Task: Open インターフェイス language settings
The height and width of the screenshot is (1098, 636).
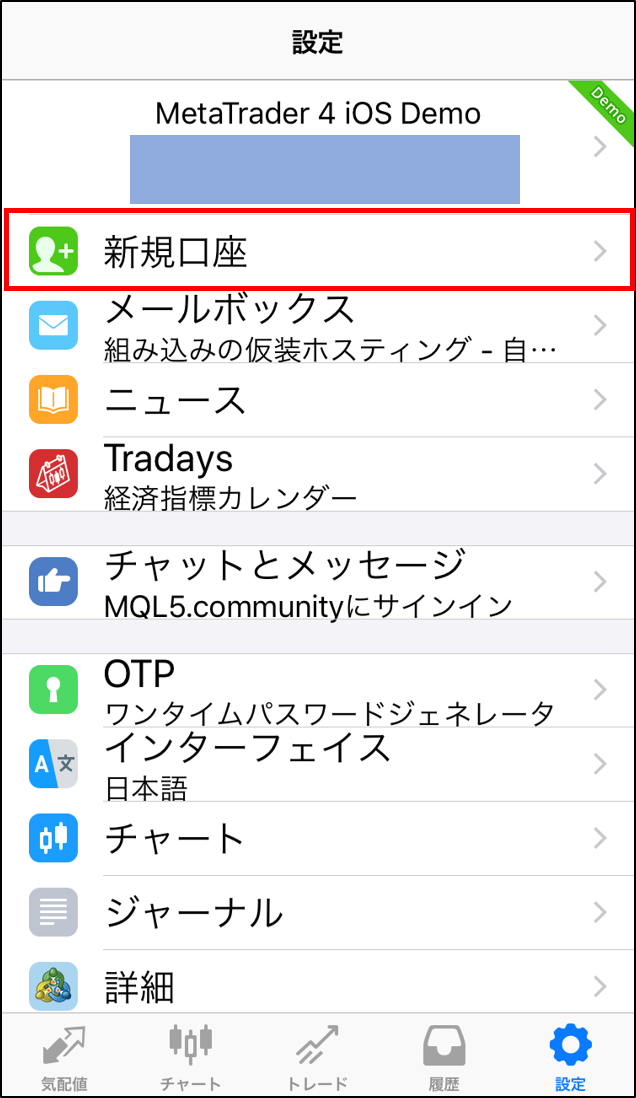Action: point(318,764)
